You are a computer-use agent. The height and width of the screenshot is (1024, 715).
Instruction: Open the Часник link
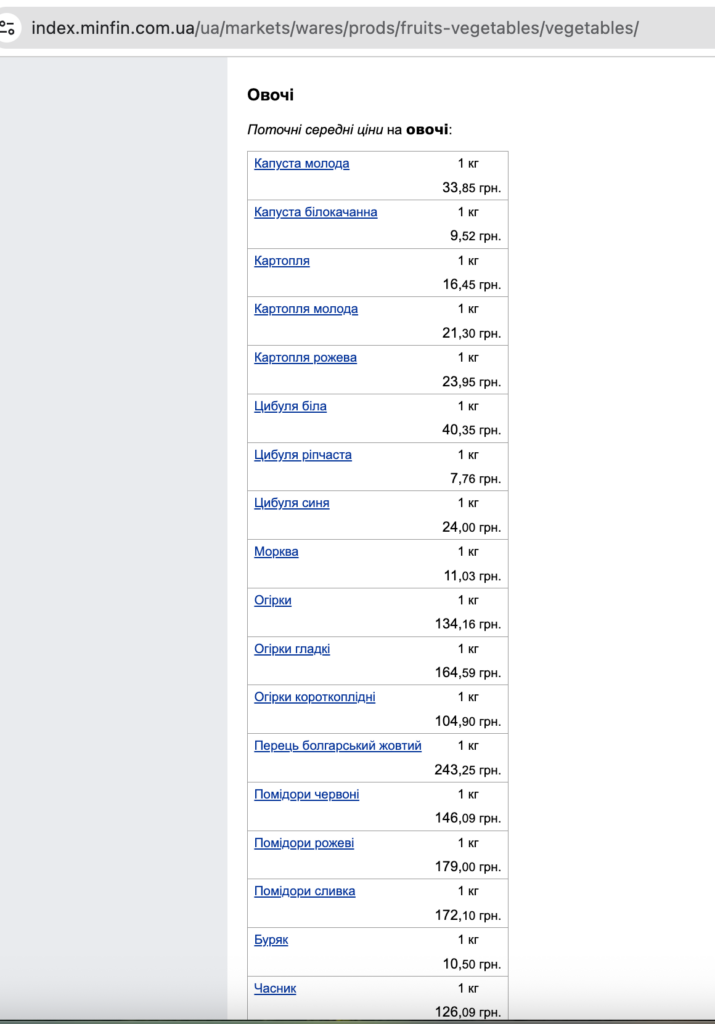coord(274,988)
